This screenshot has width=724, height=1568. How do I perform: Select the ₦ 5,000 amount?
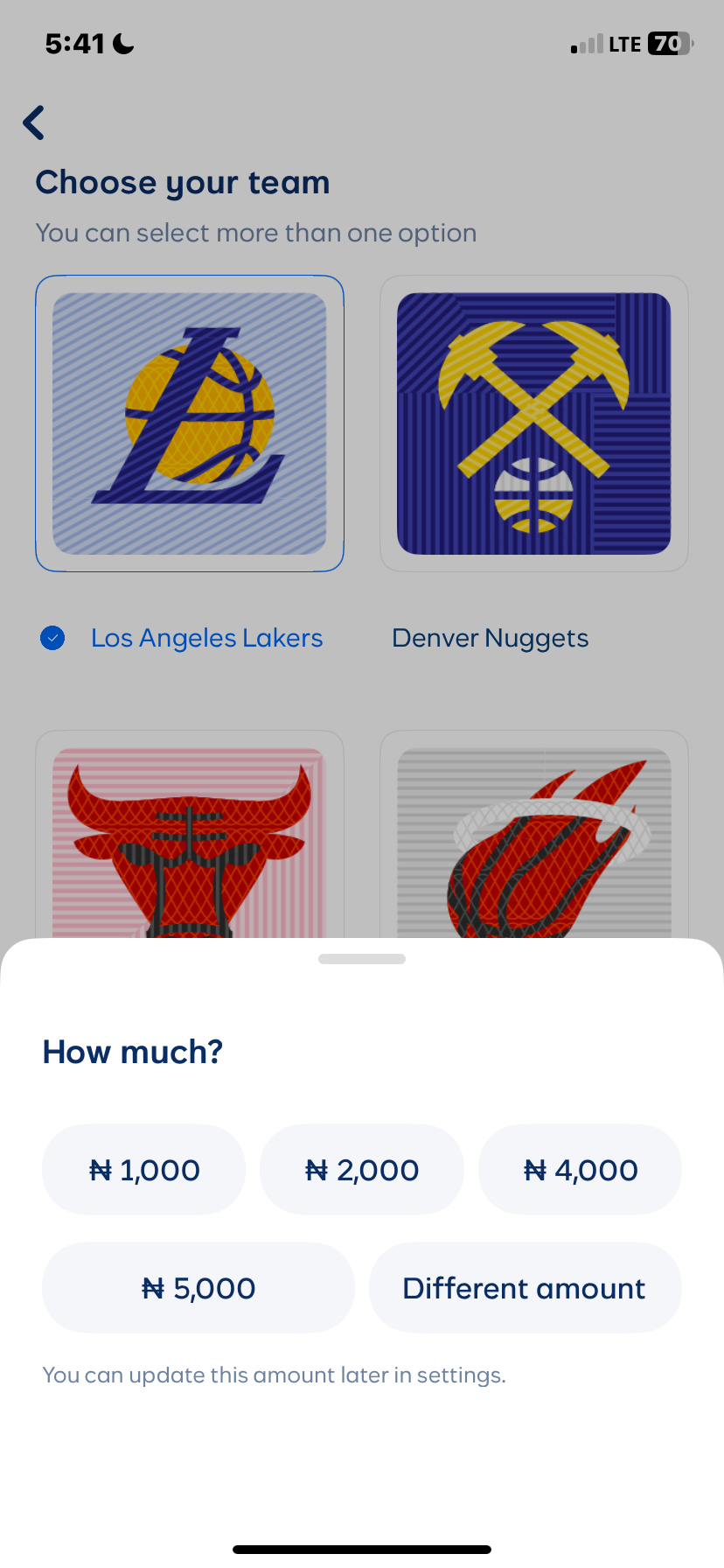[198, 1288]
